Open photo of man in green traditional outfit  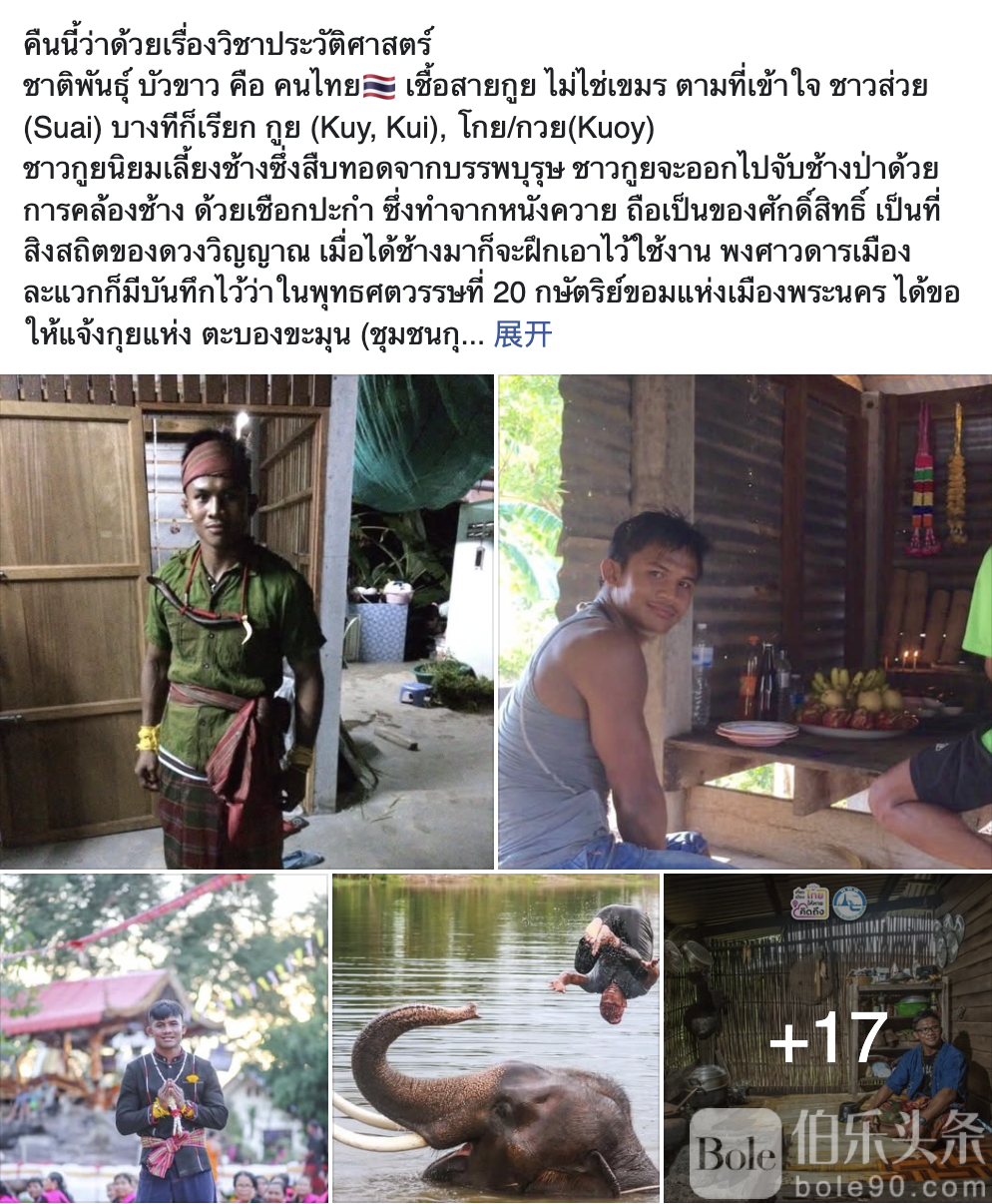coord(247,621)
